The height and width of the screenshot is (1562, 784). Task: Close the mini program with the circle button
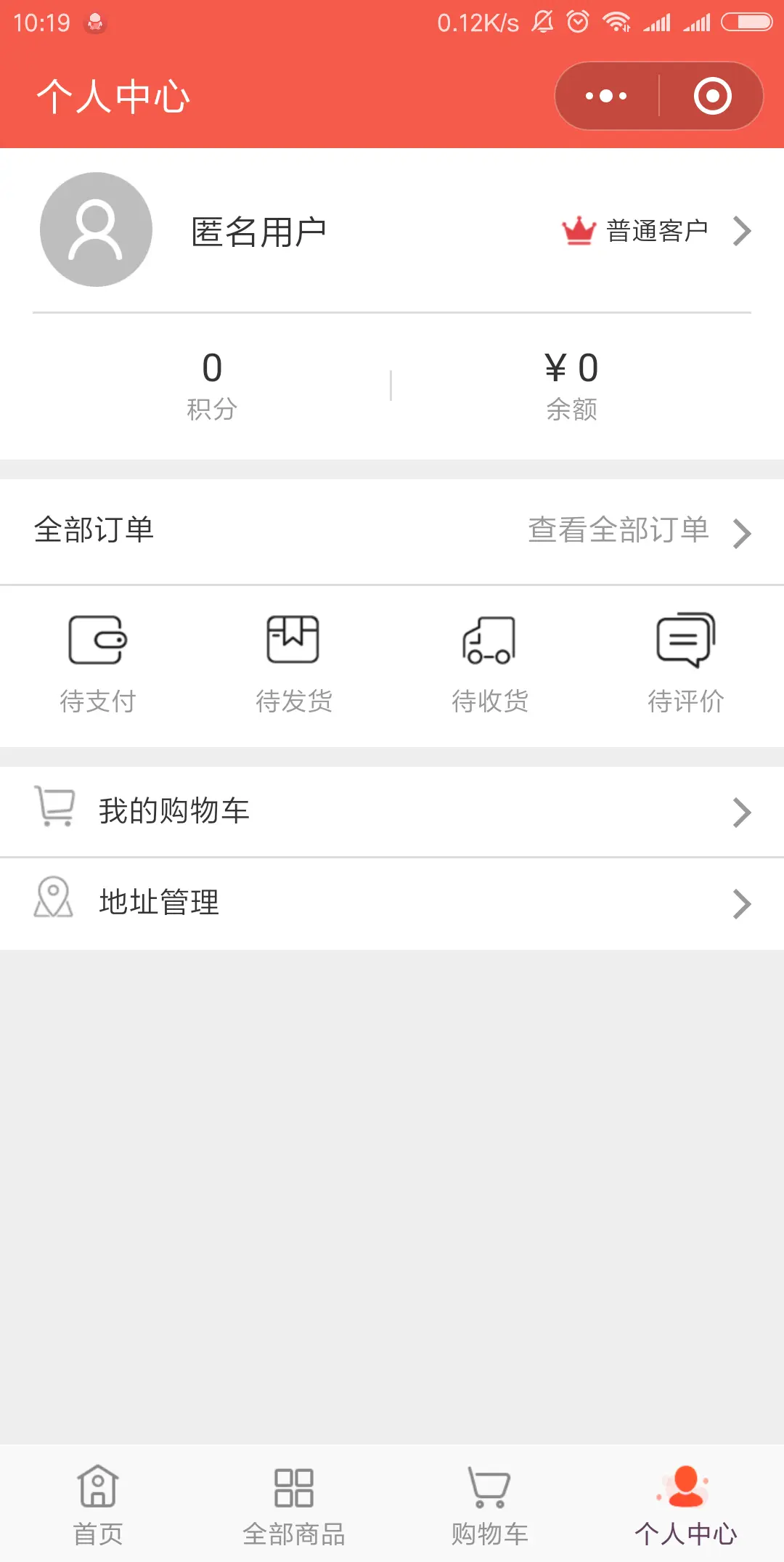click(712, 96)
